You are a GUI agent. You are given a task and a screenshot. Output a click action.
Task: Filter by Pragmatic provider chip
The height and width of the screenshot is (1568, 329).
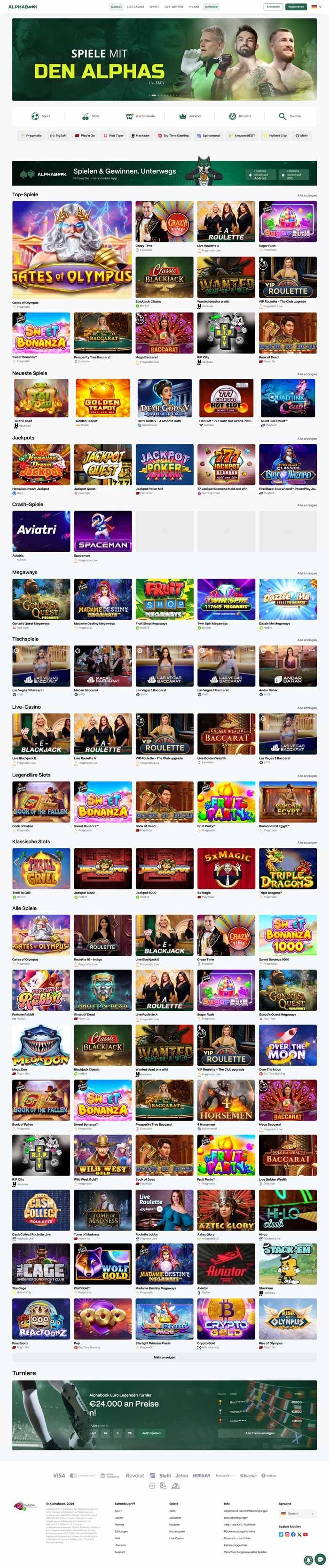tap(31, 136)
